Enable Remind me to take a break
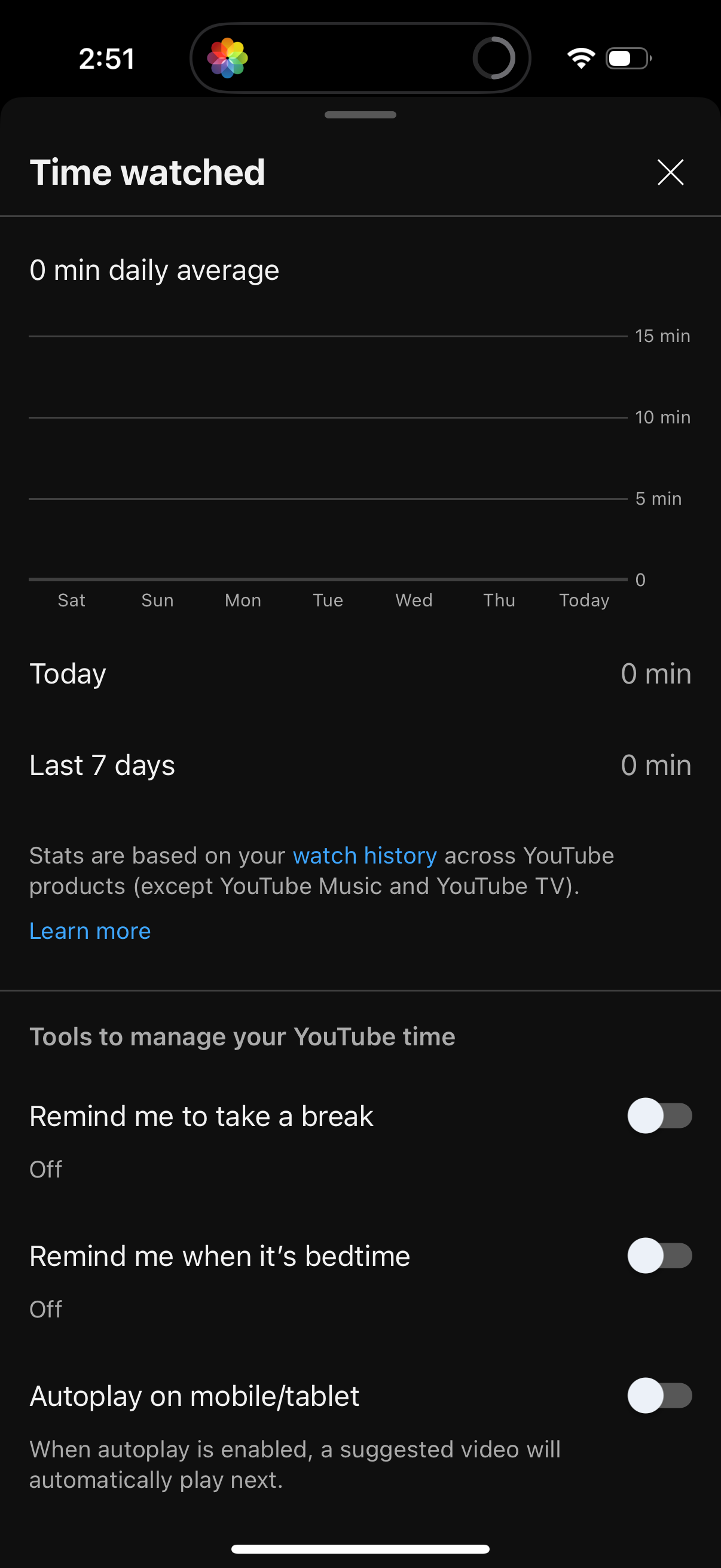This screenshot has width=721, height=1568. pyautogui.click(x=659, y=1116)
